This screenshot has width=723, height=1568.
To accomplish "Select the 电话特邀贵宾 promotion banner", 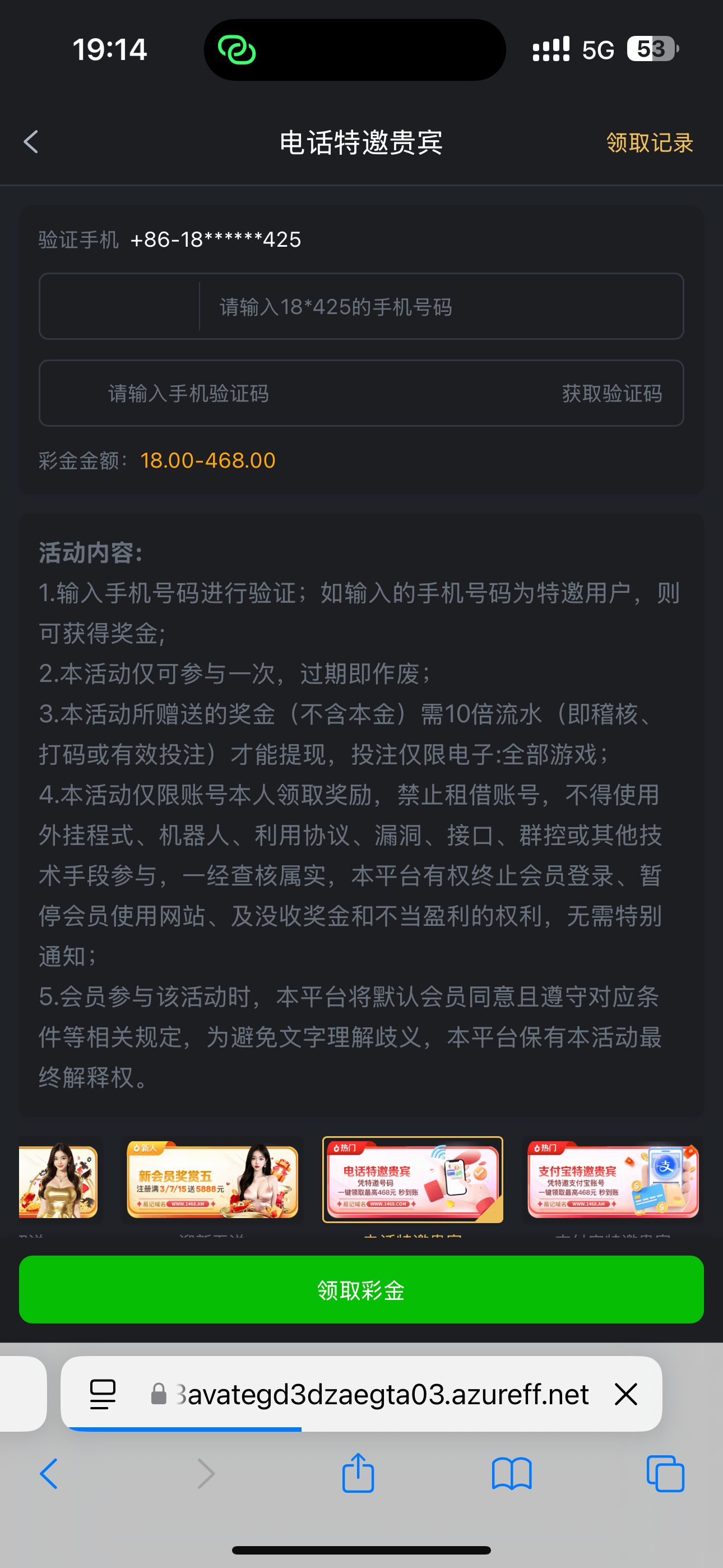I will pos(413,1180).
